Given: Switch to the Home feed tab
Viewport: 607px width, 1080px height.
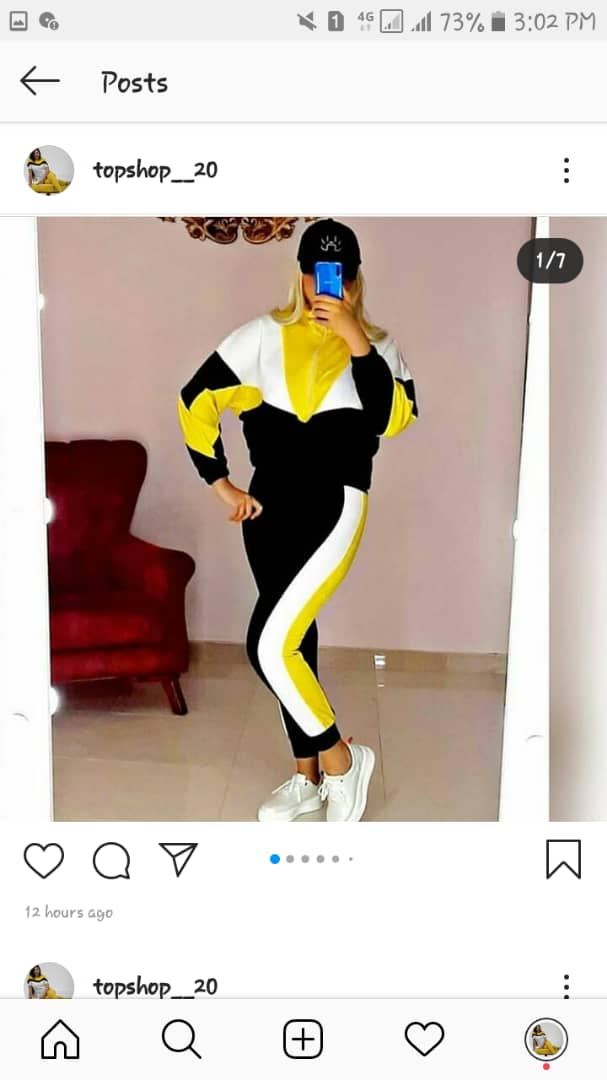Looking at the screenshot, I should pos(60,1040).
